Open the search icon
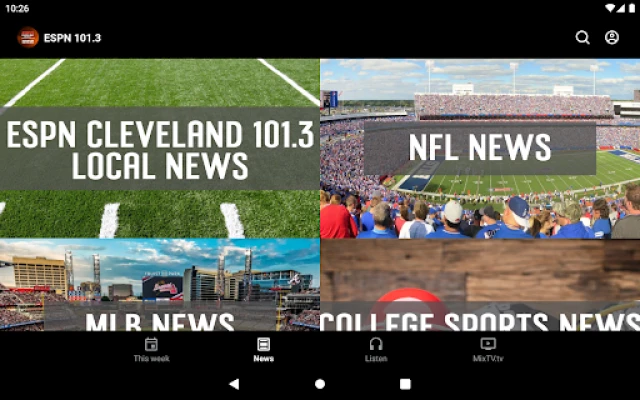 click(582, 38)
